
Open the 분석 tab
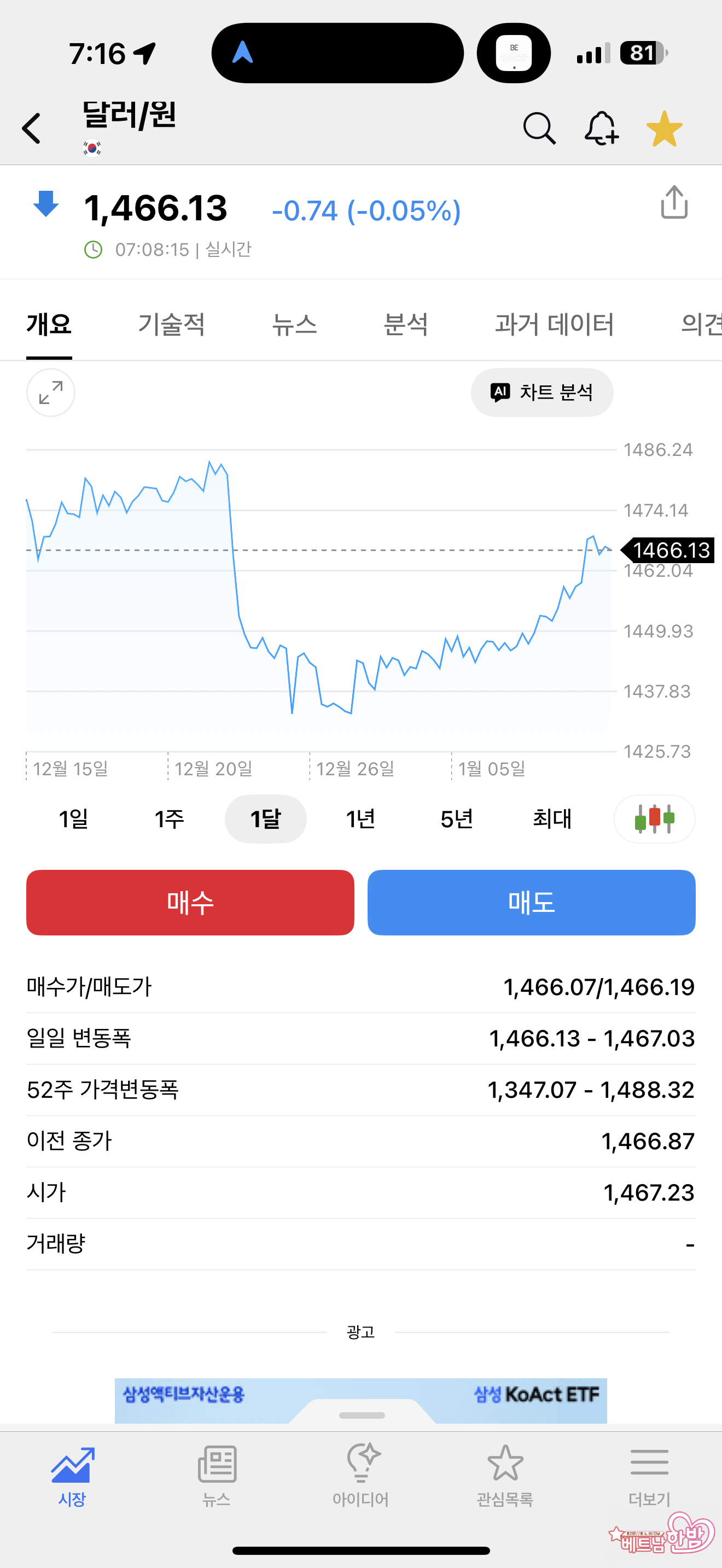[405, 324]
